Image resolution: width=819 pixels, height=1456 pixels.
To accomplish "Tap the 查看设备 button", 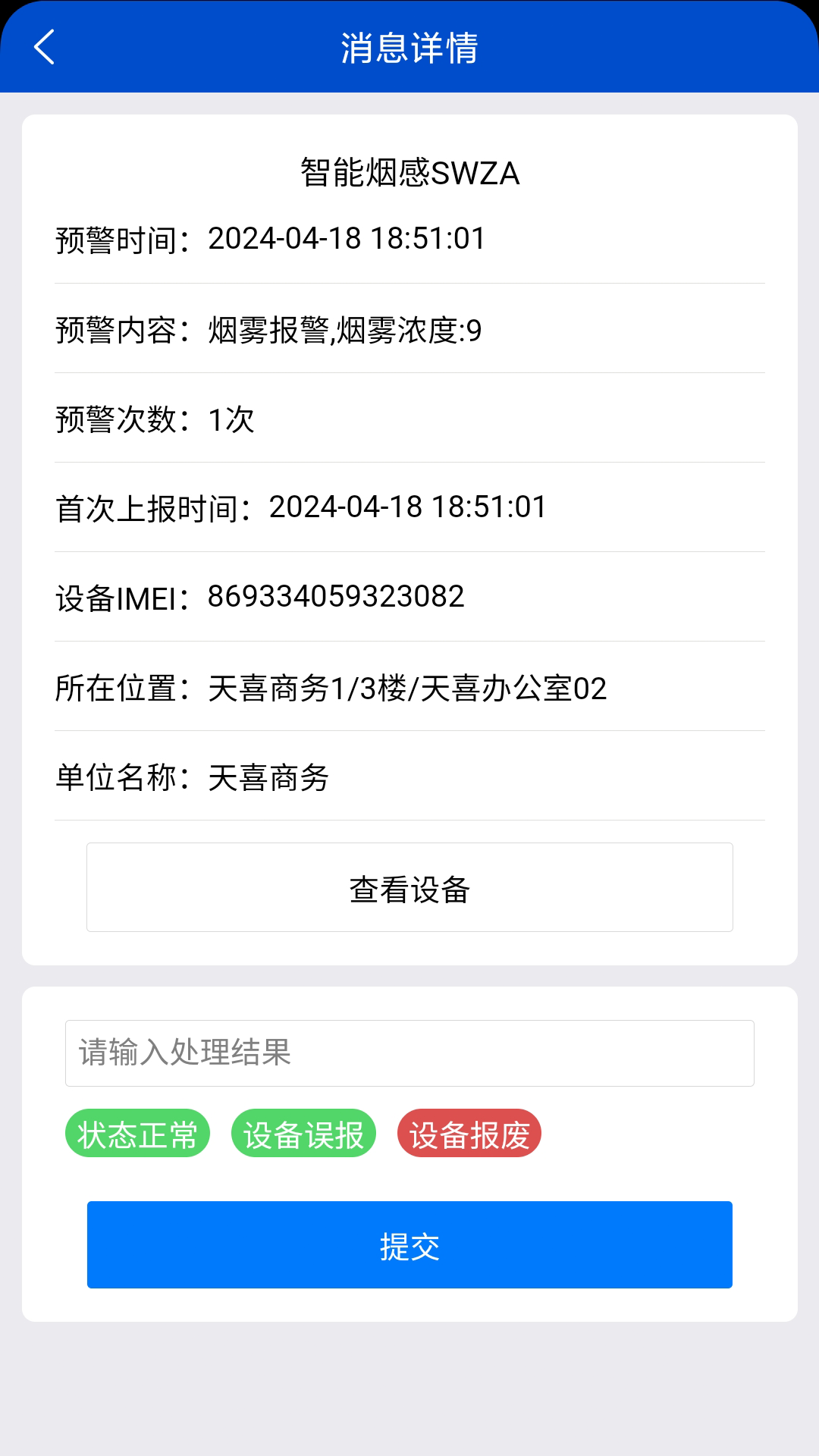I will point(409,887).
